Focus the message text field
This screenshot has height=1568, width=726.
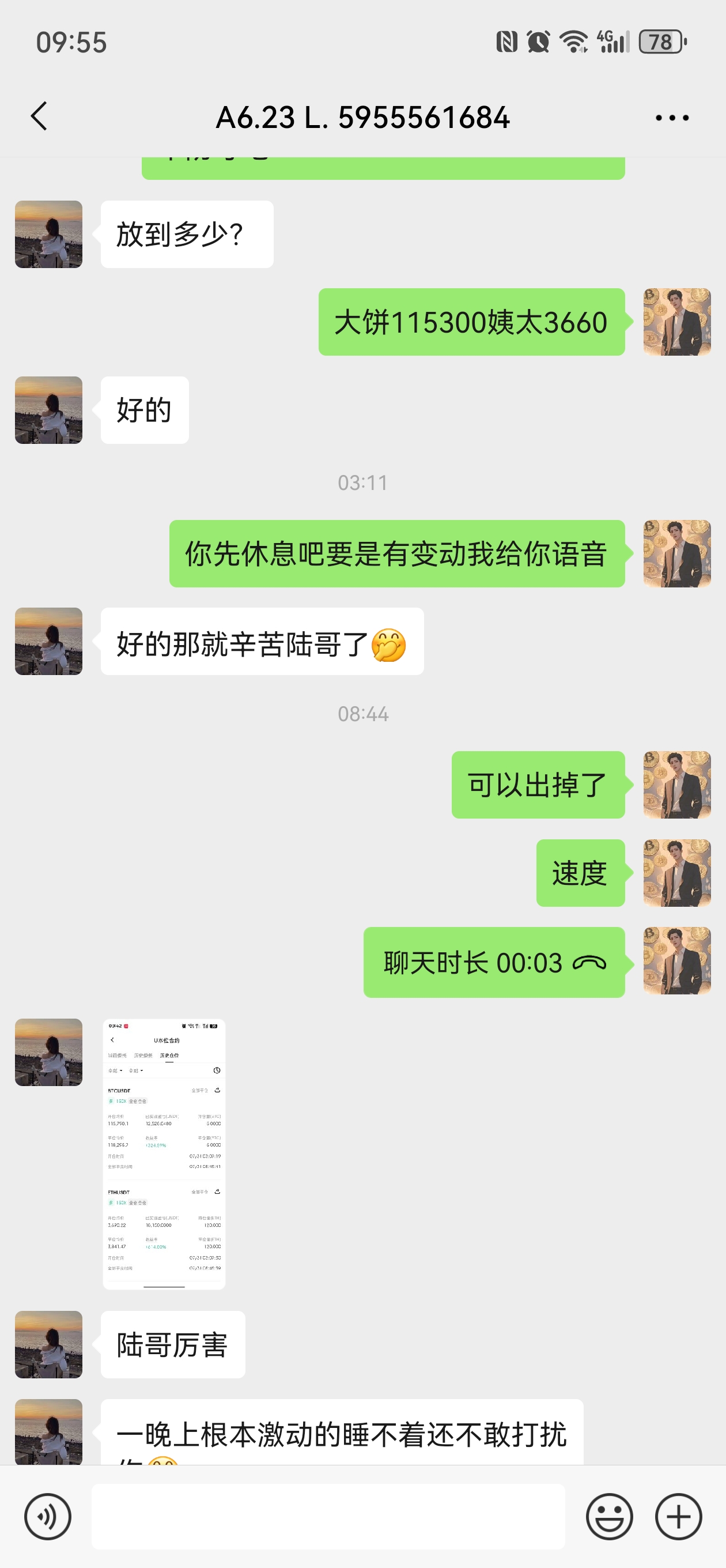328,1516
